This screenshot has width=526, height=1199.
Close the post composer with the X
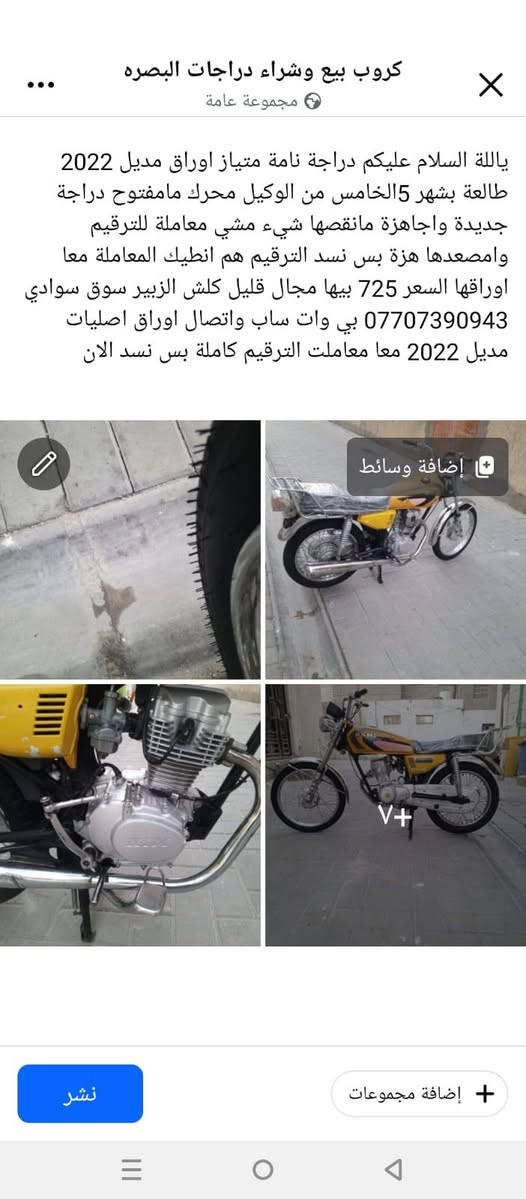491,85
